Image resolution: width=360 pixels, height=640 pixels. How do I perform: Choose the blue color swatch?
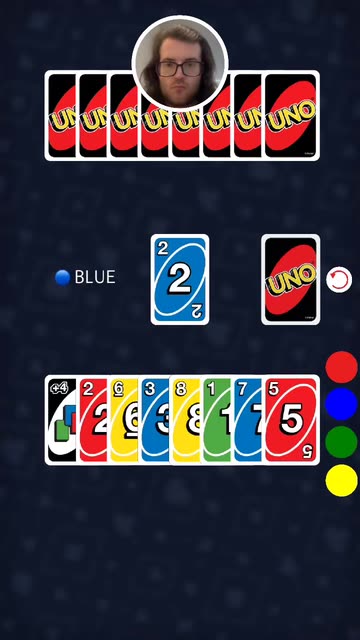[342, 404]
